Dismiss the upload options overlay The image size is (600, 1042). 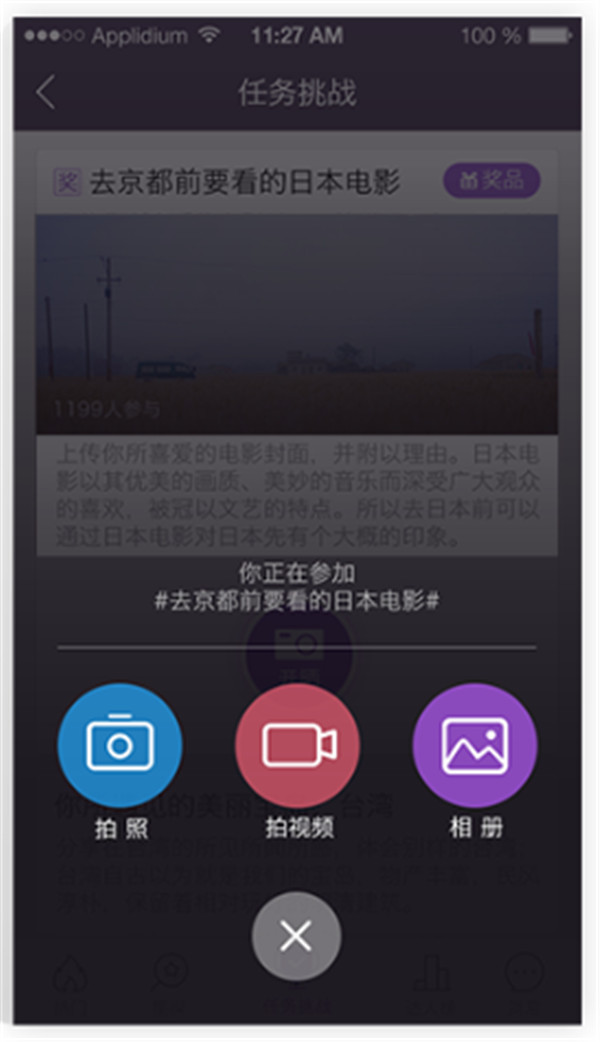click(296, 936)
